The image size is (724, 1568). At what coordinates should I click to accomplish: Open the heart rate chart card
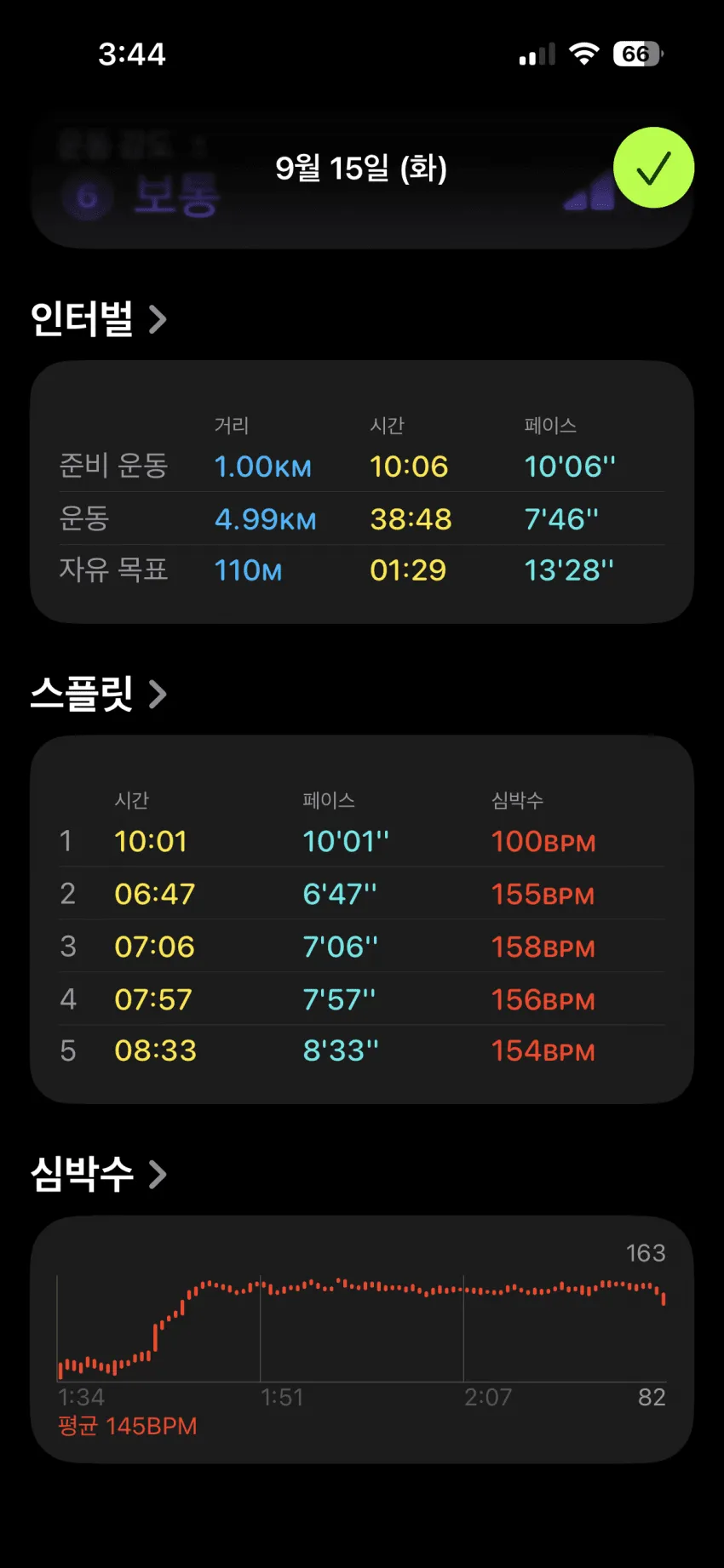click(362, 1339)
